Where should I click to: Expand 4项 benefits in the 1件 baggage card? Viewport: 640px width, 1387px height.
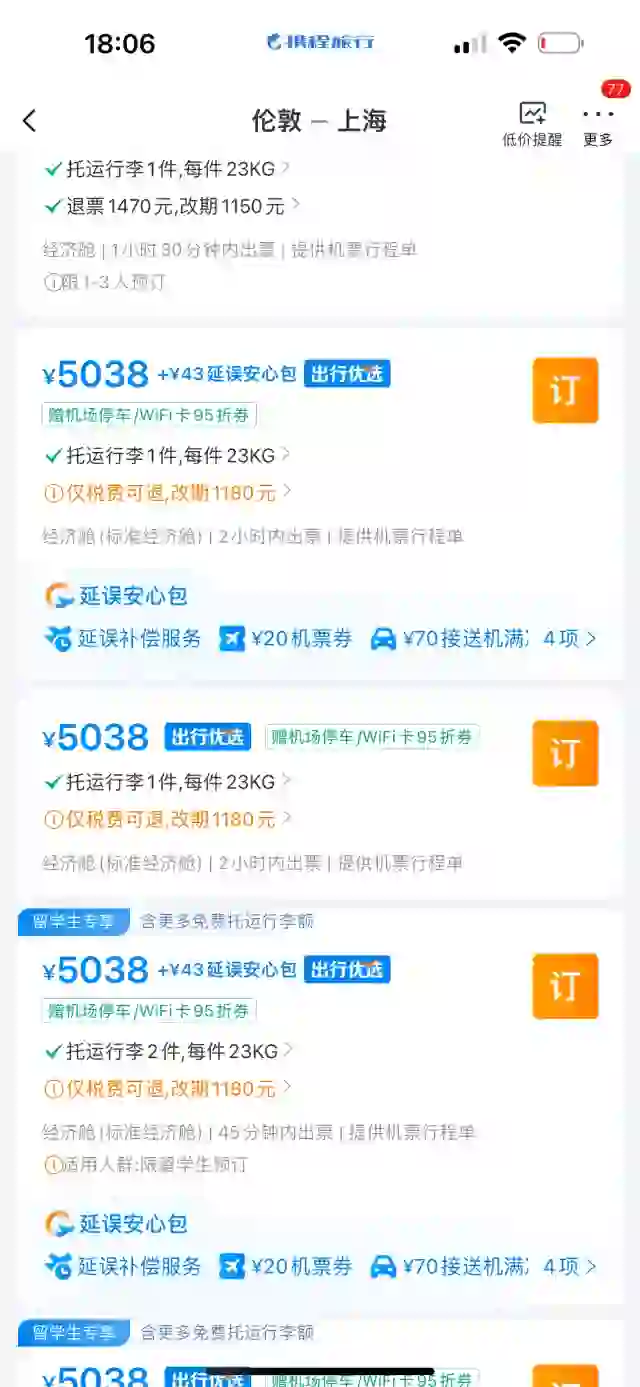coord(569,638)
